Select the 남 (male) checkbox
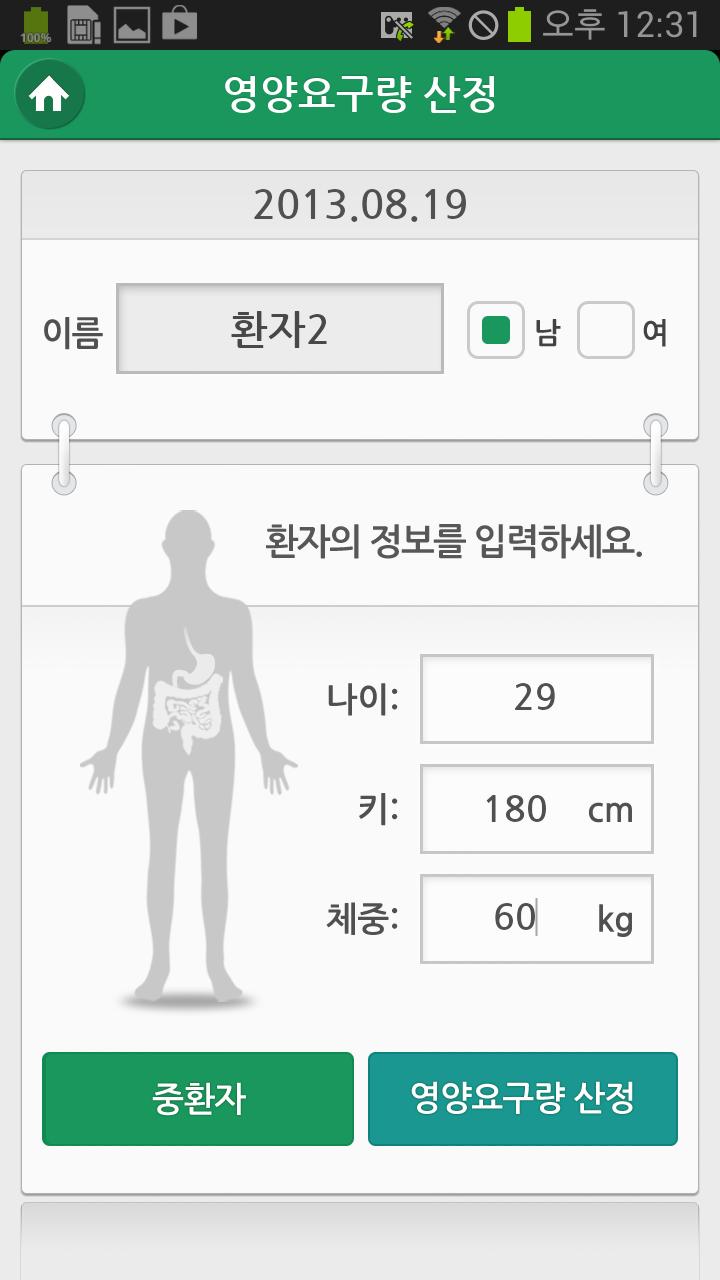This screenshot has width=720, height=1280. 496,330
